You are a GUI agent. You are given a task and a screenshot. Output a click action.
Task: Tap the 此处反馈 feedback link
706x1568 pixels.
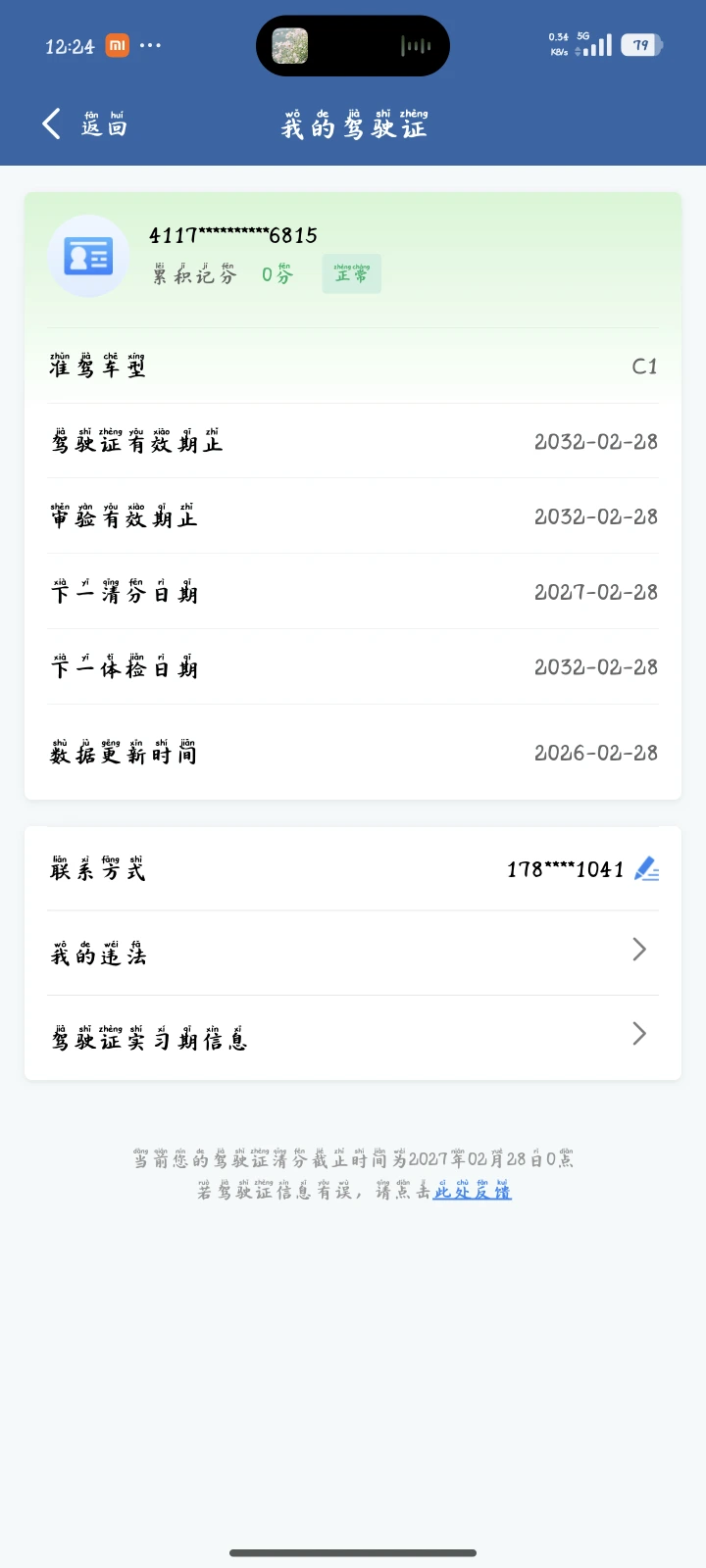coord(473,1192)
